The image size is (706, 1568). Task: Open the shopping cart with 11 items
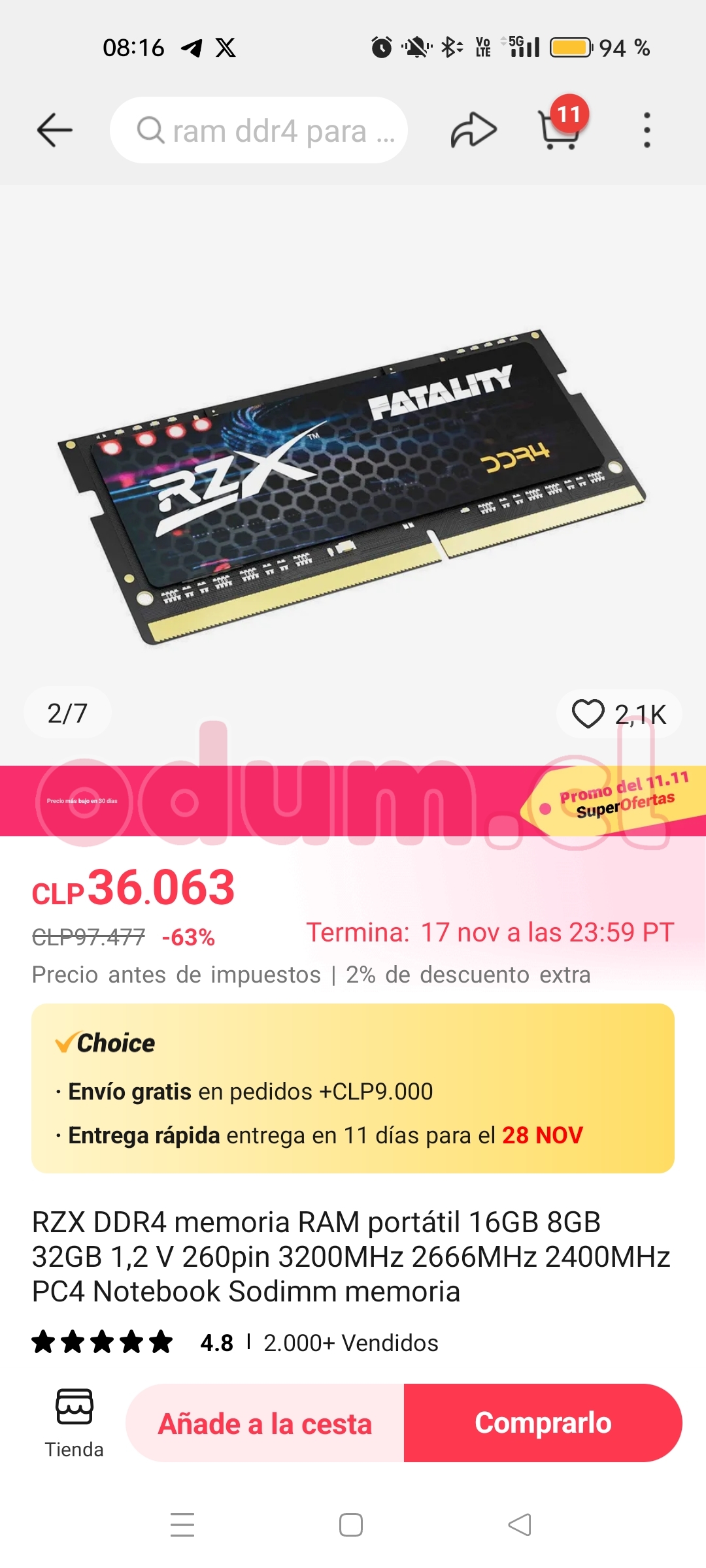(560, 129)
